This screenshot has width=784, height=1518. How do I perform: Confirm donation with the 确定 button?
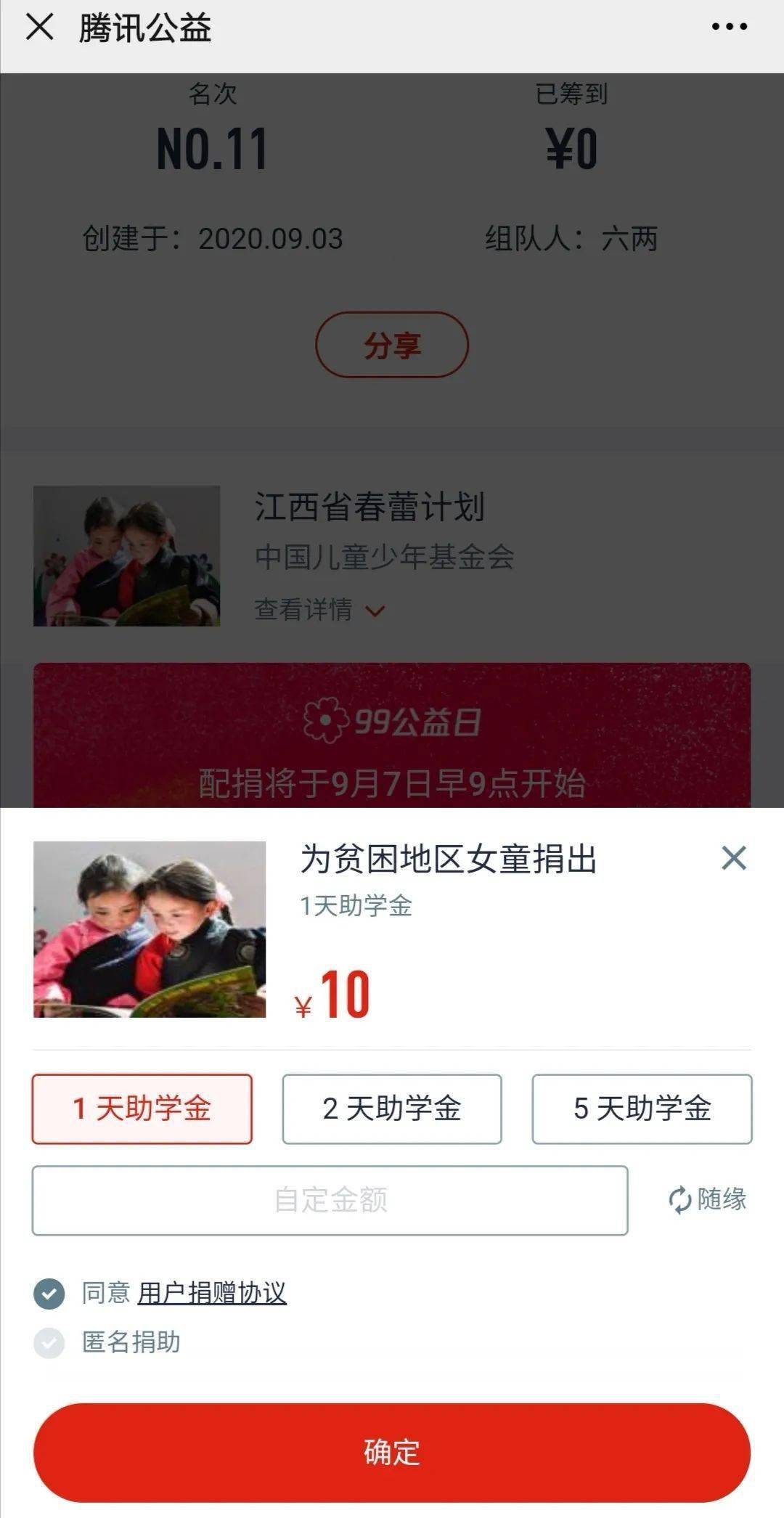coord(392,1453)
